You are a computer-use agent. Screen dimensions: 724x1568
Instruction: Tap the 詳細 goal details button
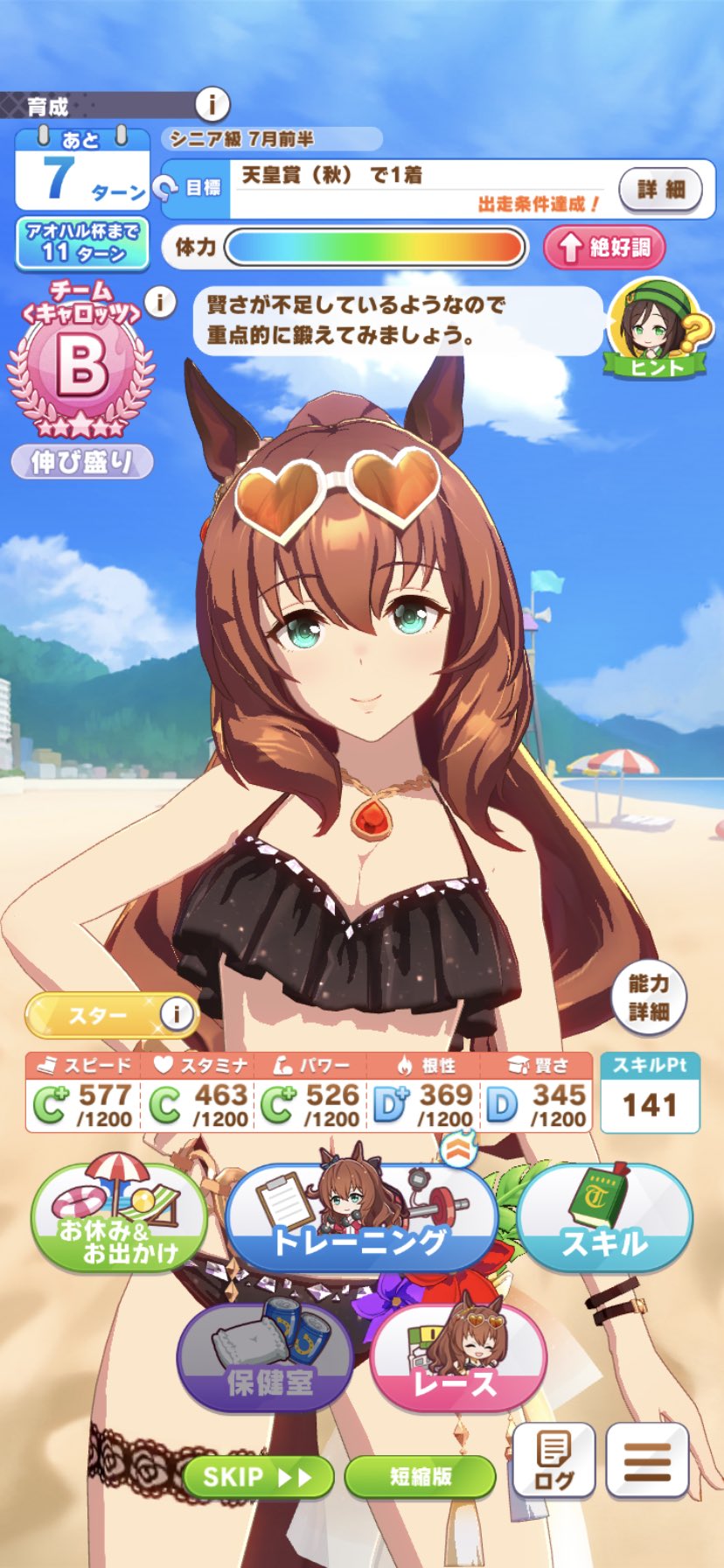pyautogui.click(x=661, y=189)
